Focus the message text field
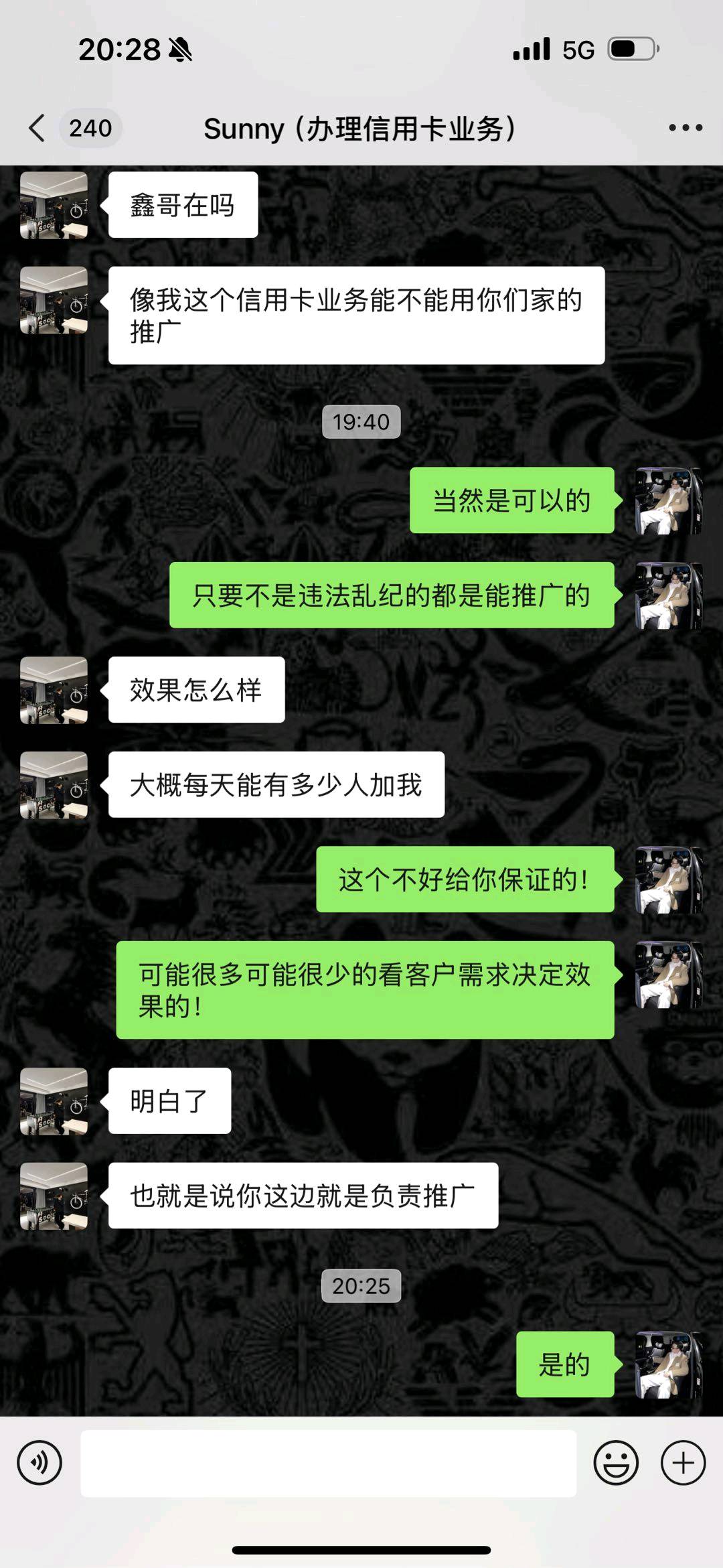Image resolution: width=723 pixels, height=1568 pixels. 328,1463
